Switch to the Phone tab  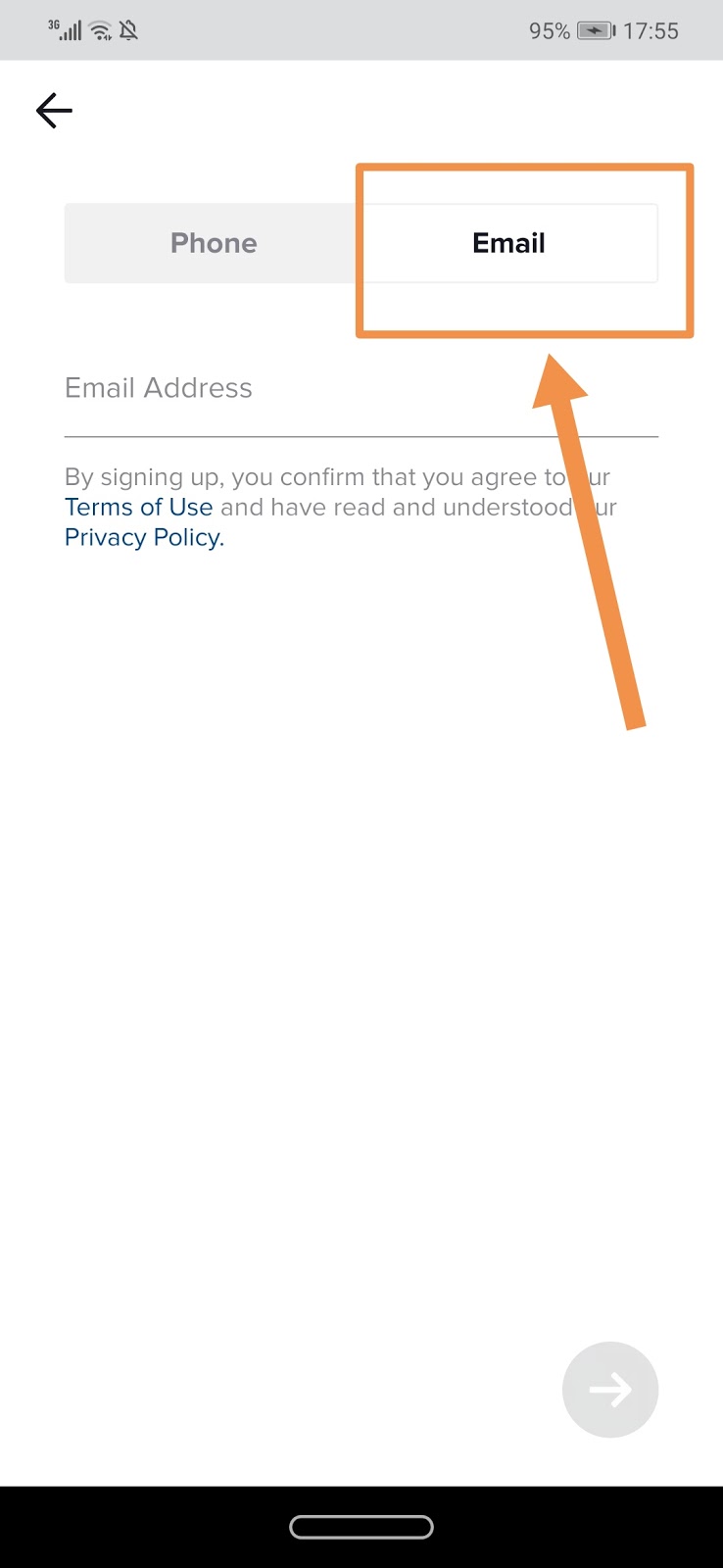click(214, 243)
